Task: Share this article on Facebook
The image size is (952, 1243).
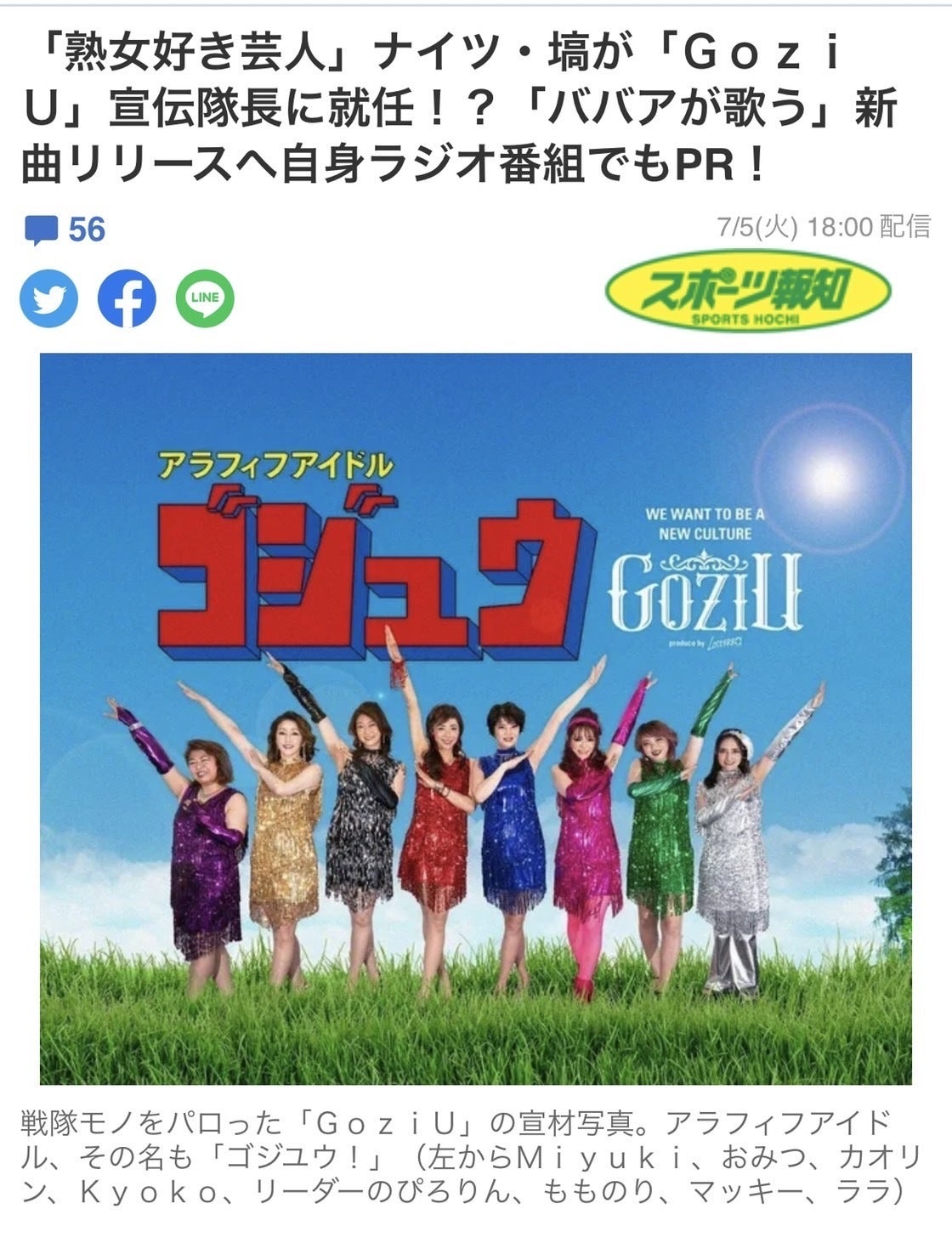Action: pos(127,298)
